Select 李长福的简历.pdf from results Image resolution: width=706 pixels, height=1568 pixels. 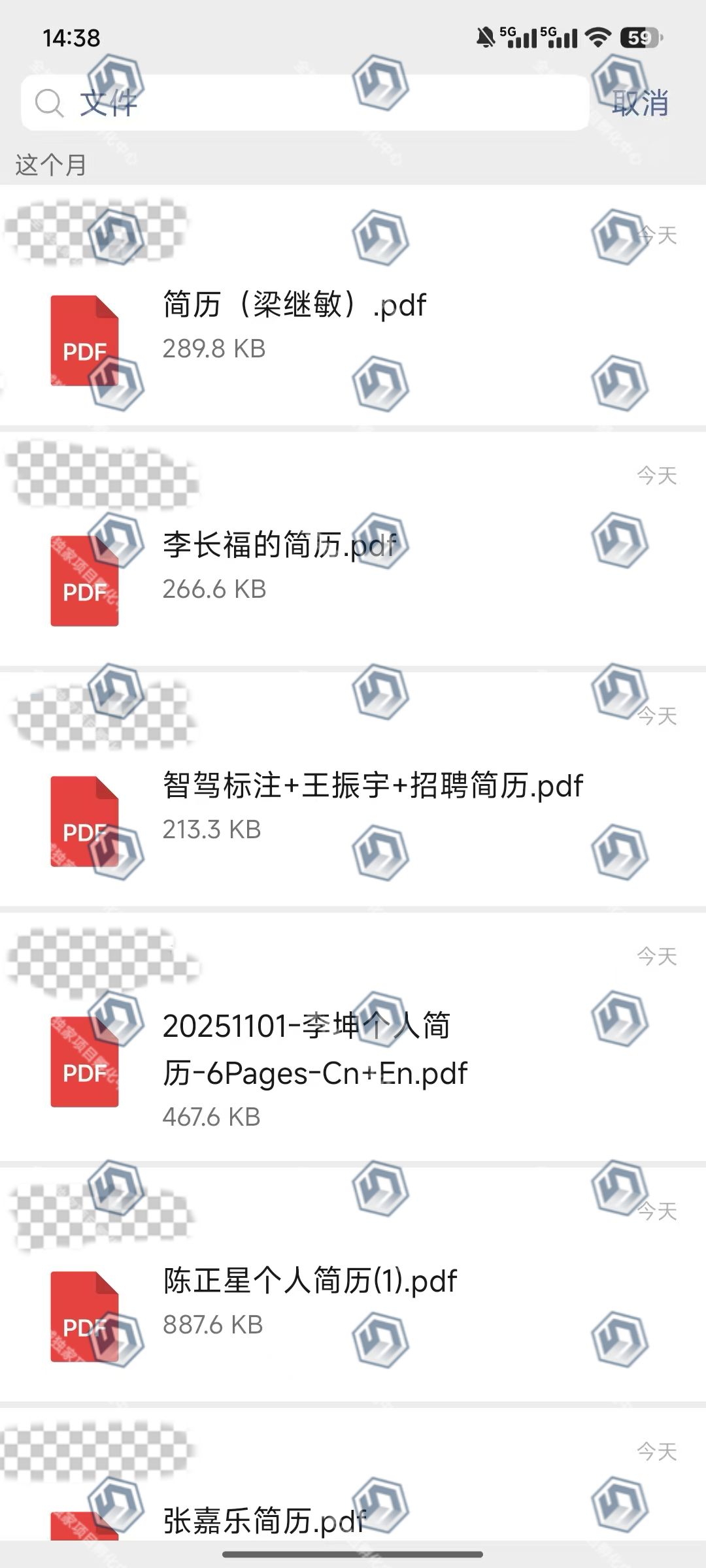(280, 544)
